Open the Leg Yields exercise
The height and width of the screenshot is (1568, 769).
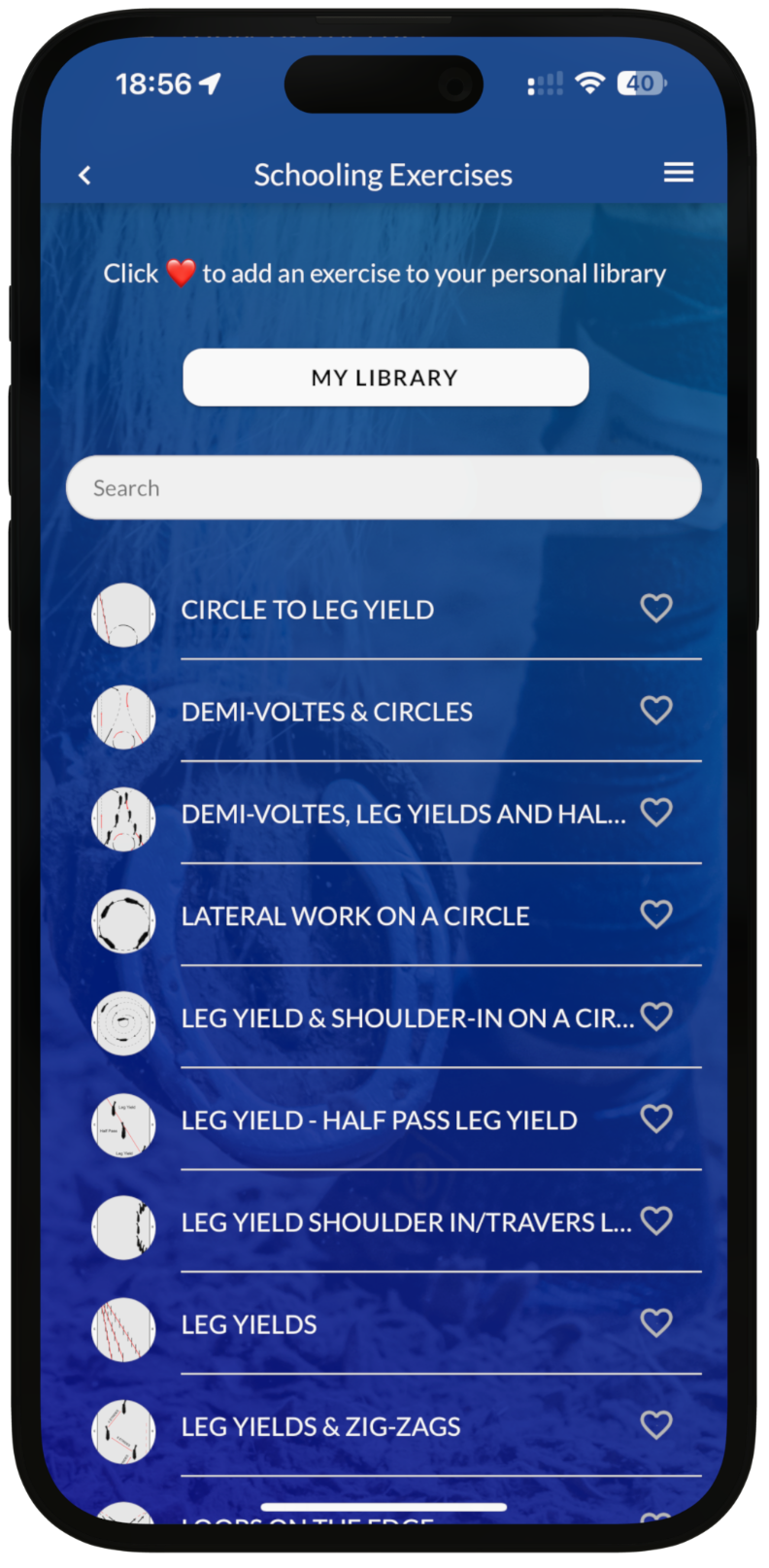tap(249, 1324)
